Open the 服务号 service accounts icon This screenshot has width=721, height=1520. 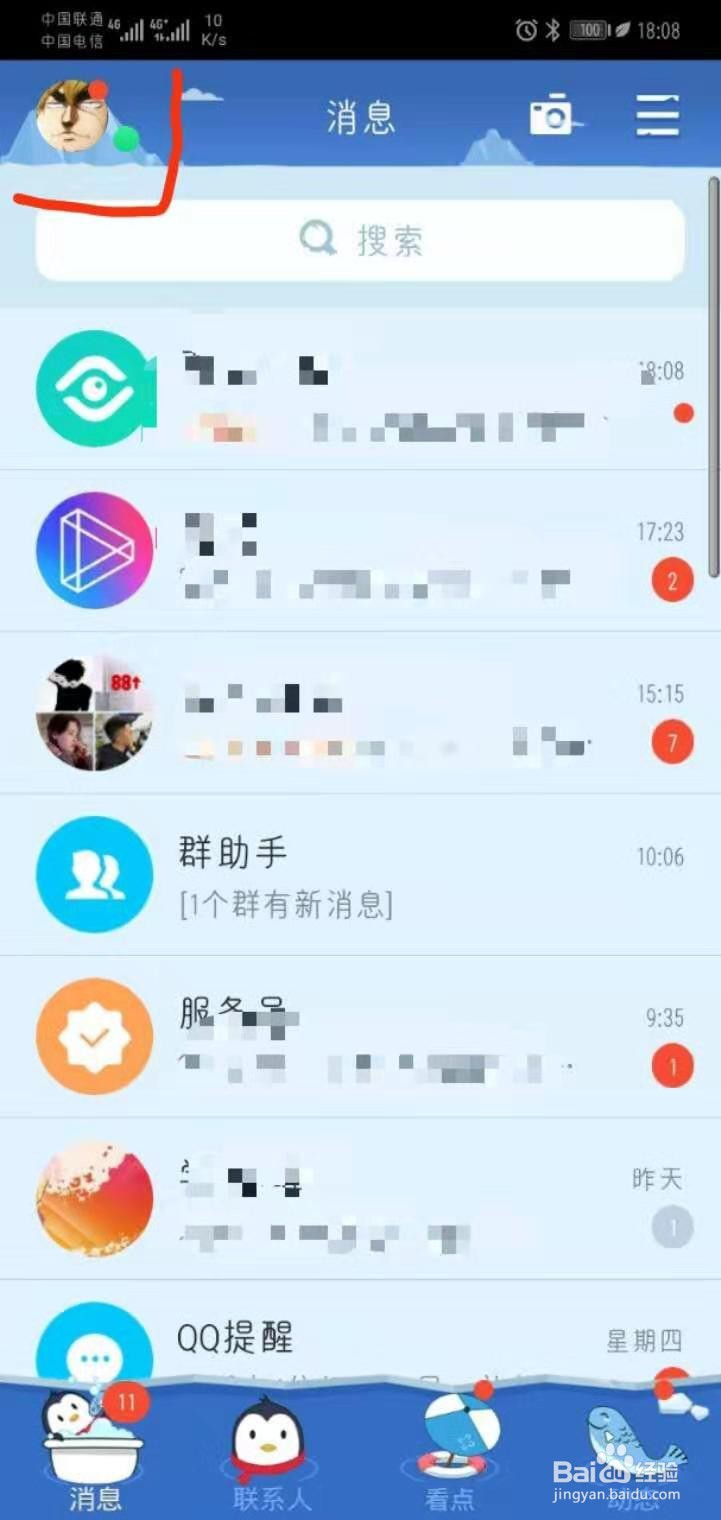click(x=94, y=1036)
